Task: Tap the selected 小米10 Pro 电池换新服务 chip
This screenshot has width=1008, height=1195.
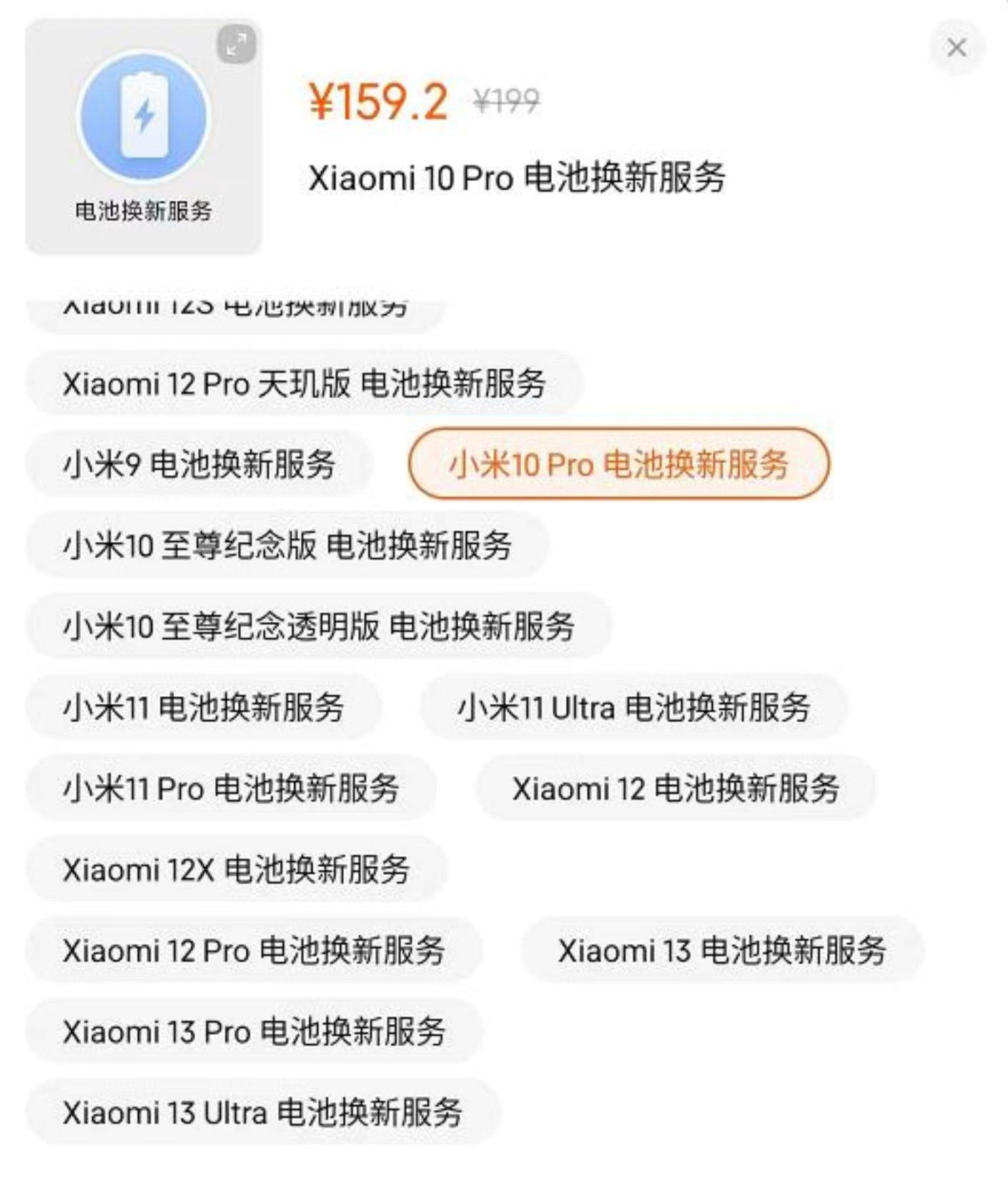Action: [618, 465]
